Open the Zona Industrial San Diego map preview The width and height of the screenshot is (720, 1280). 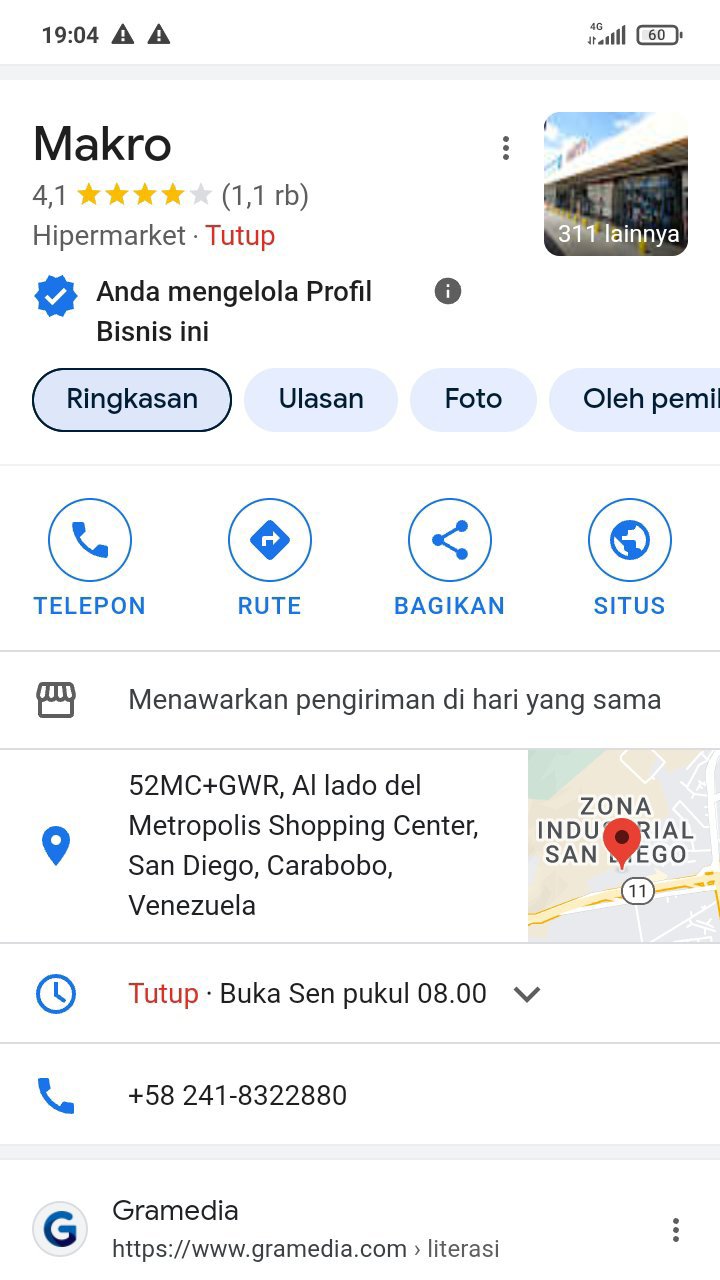coord(622,845)
